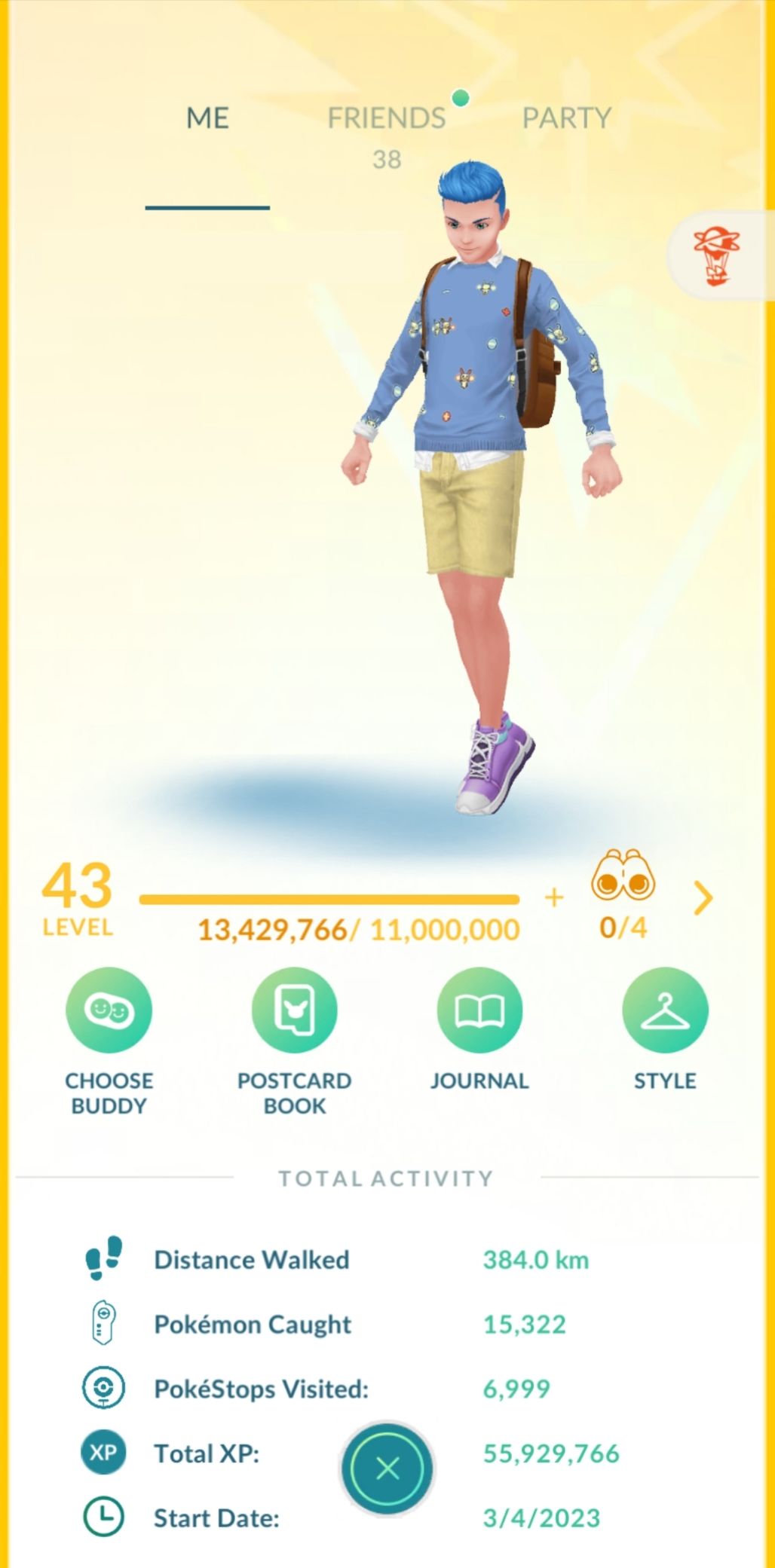This screenshot has width=775, height=1568.
Task: Select the Me tab
Action: 207,119
